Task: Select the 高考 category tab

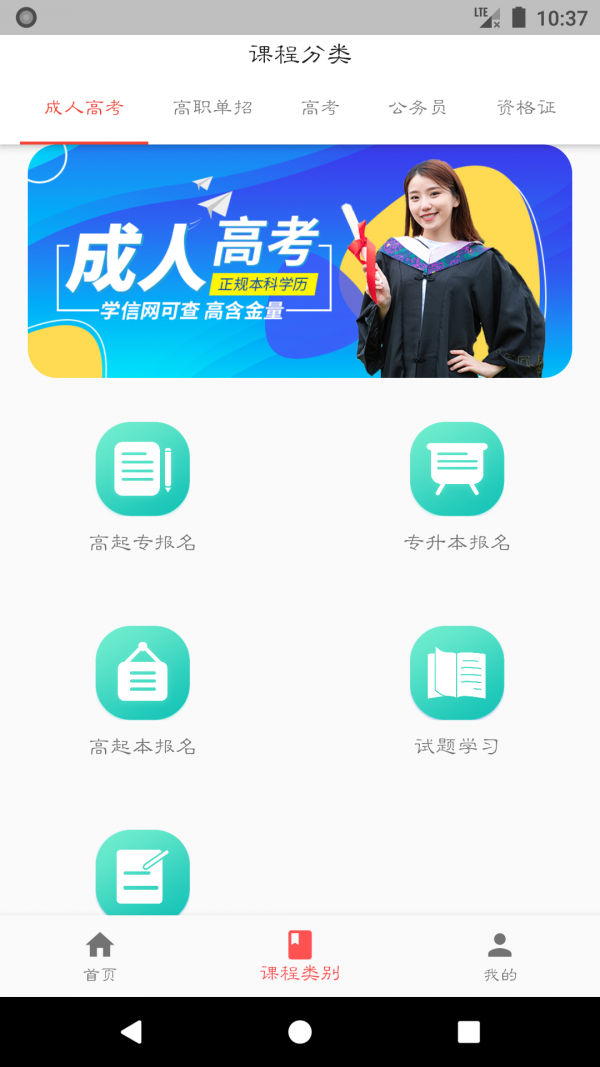Action: coord(320,108)
